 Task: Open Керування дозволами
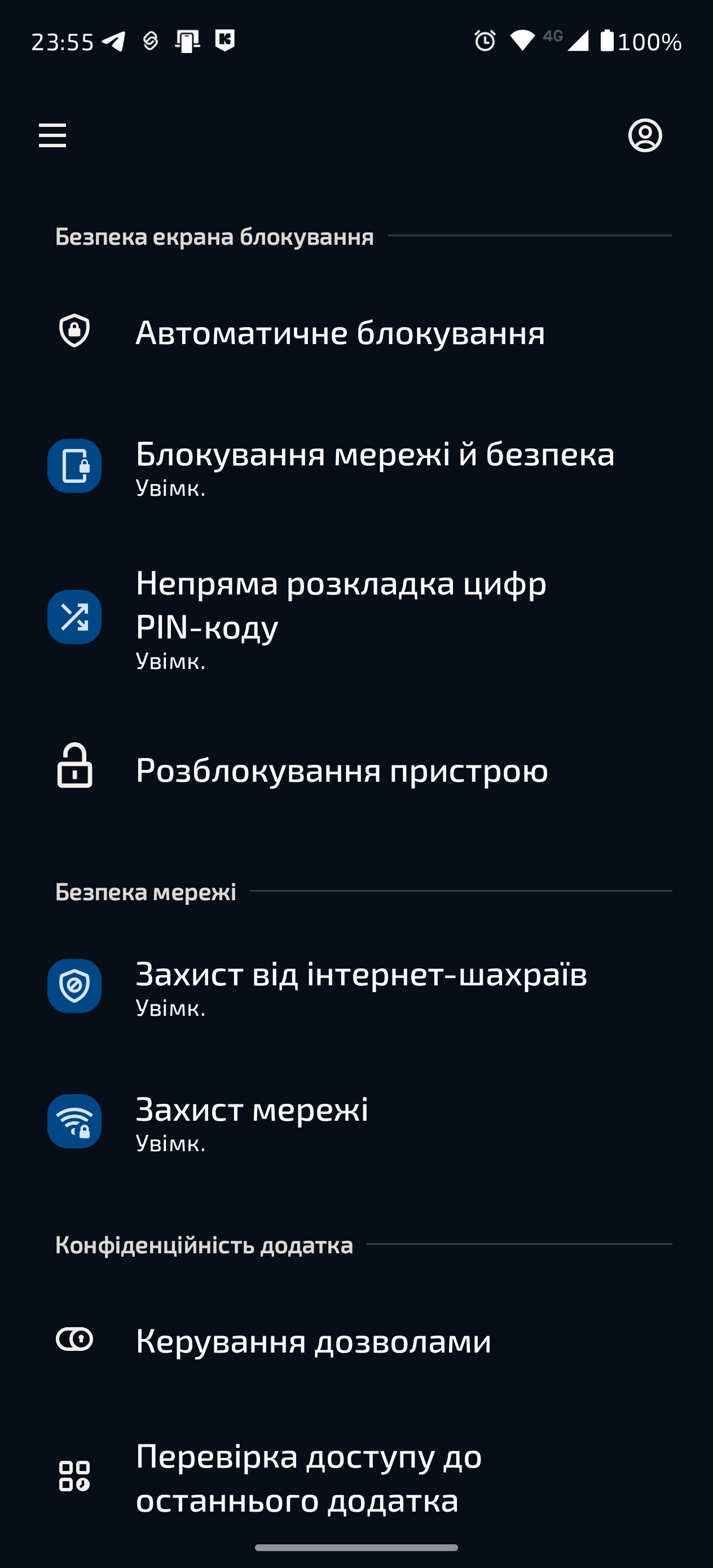coord(313,1340)
